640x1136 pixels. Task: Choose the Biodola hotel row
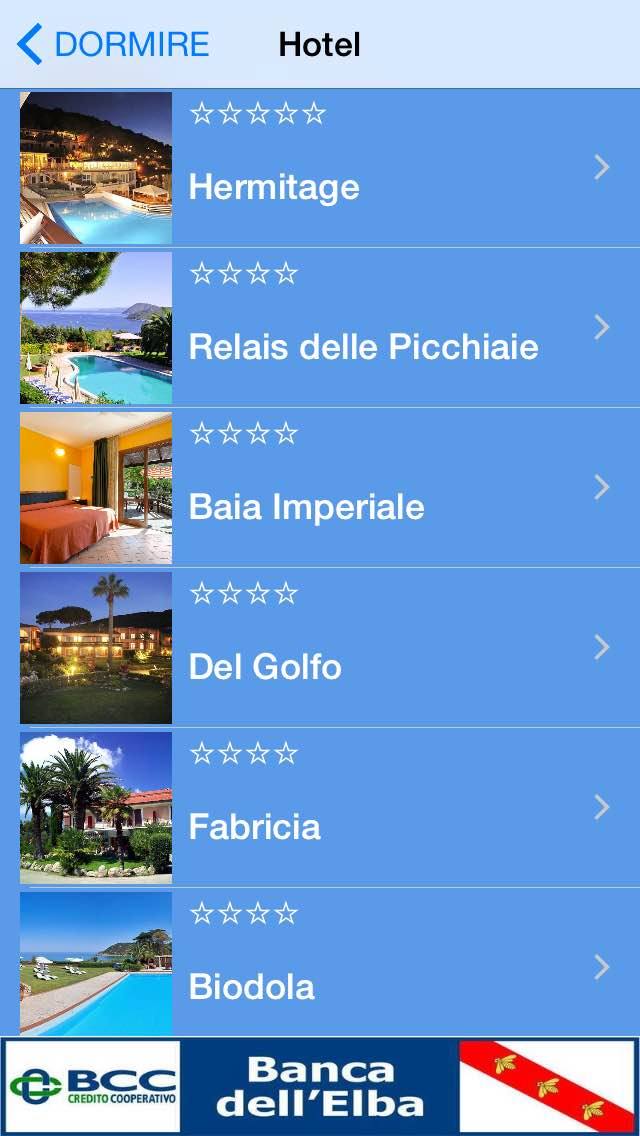click(x=320, y=963)
